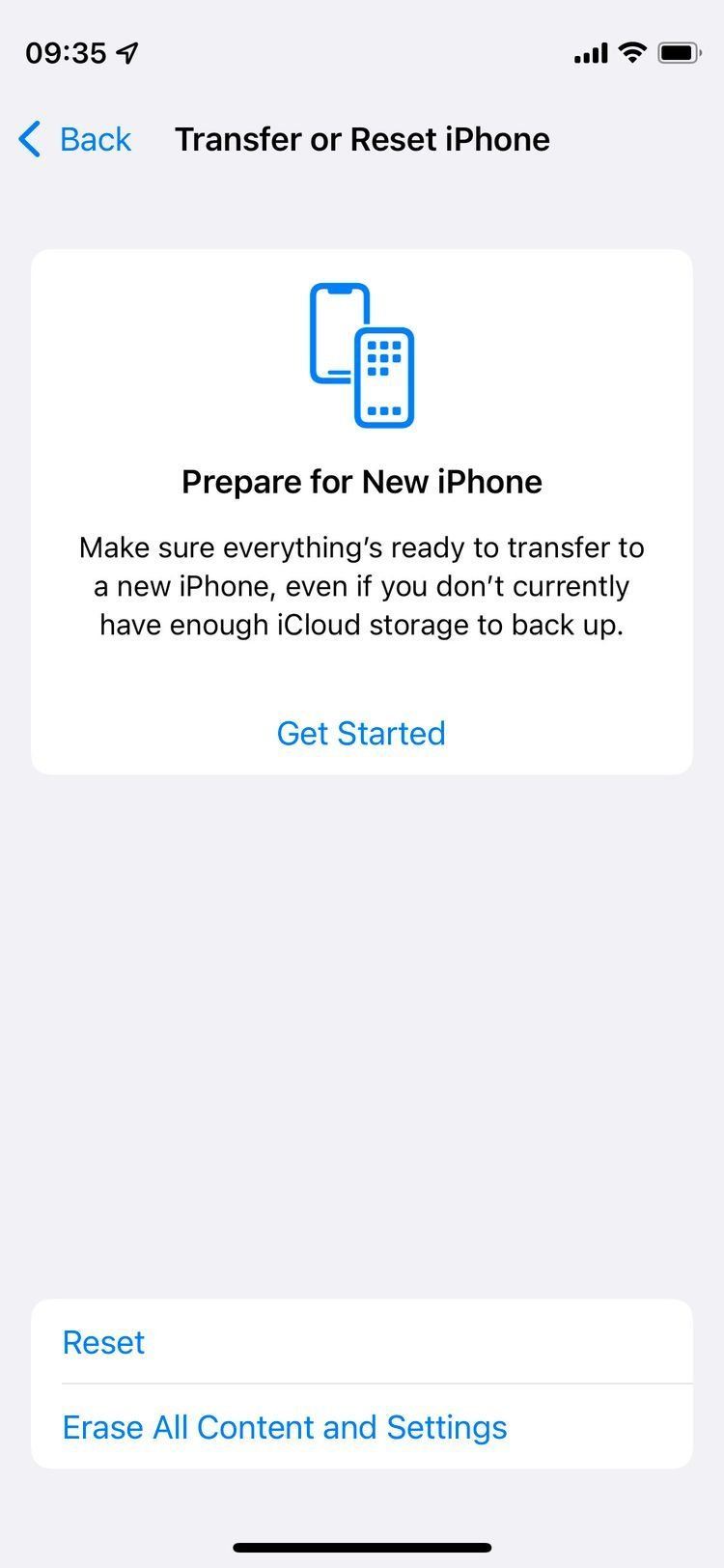Select Erase All Content and Settings
The image size is (724, 1568).
coord(285,1427)
